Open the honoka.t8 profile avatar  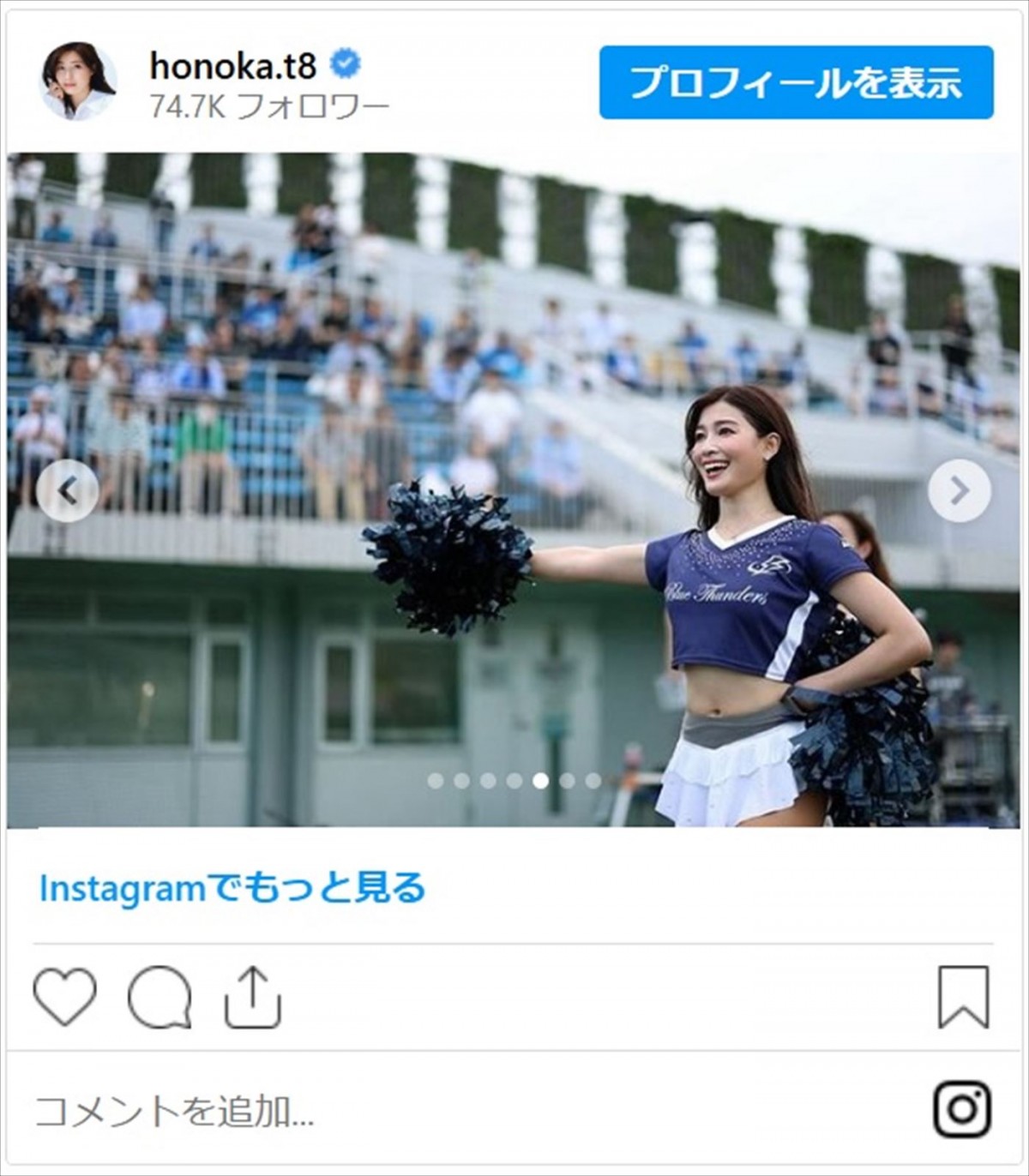78,81
